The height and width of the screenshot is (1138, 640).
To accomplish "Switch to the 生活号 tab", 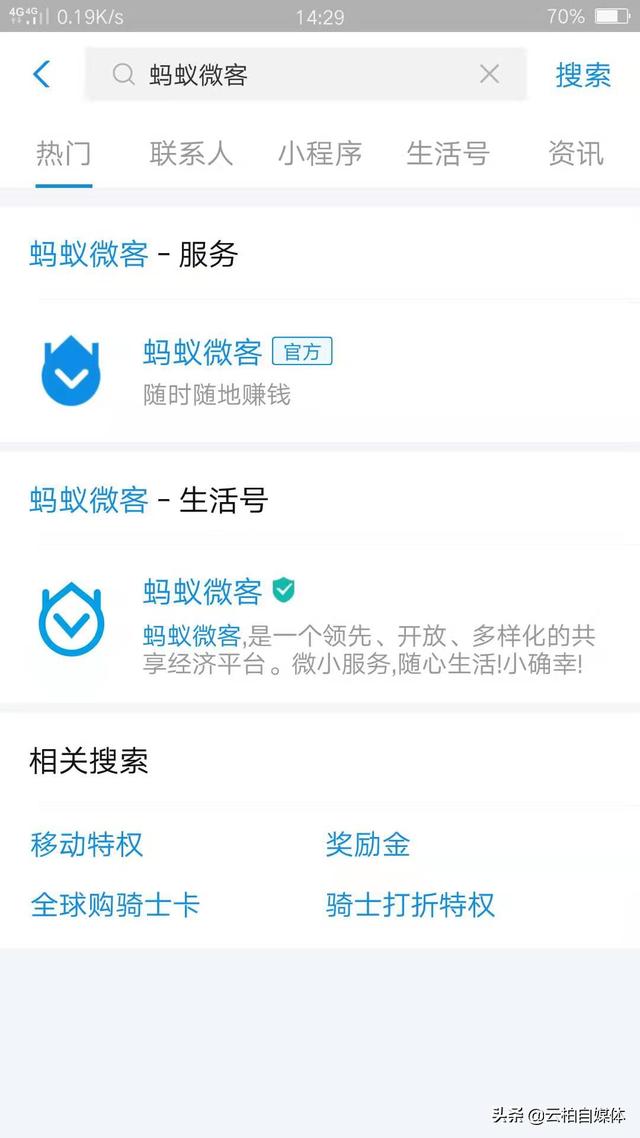I will tap(447, 153).
